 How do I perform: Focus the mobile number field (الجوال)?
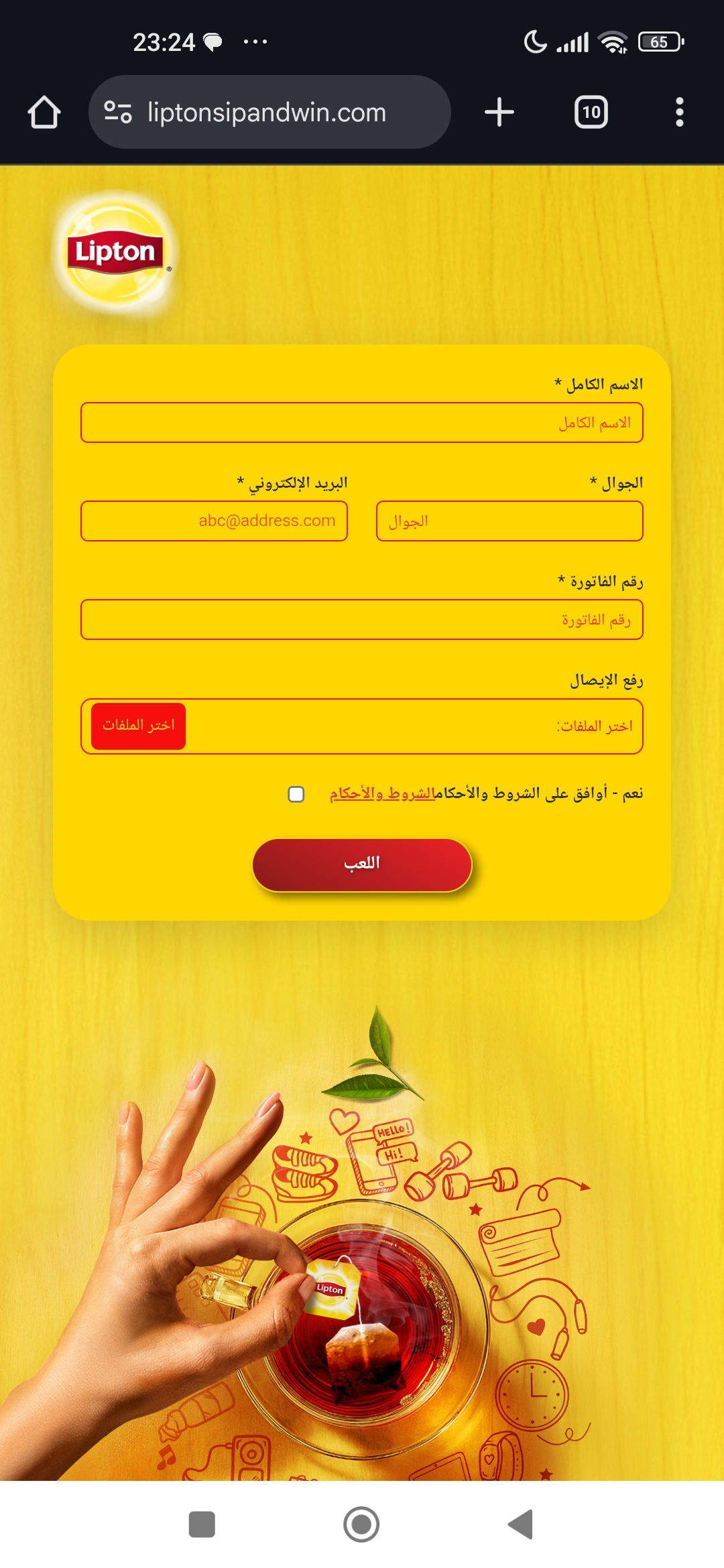pos(509,521)
